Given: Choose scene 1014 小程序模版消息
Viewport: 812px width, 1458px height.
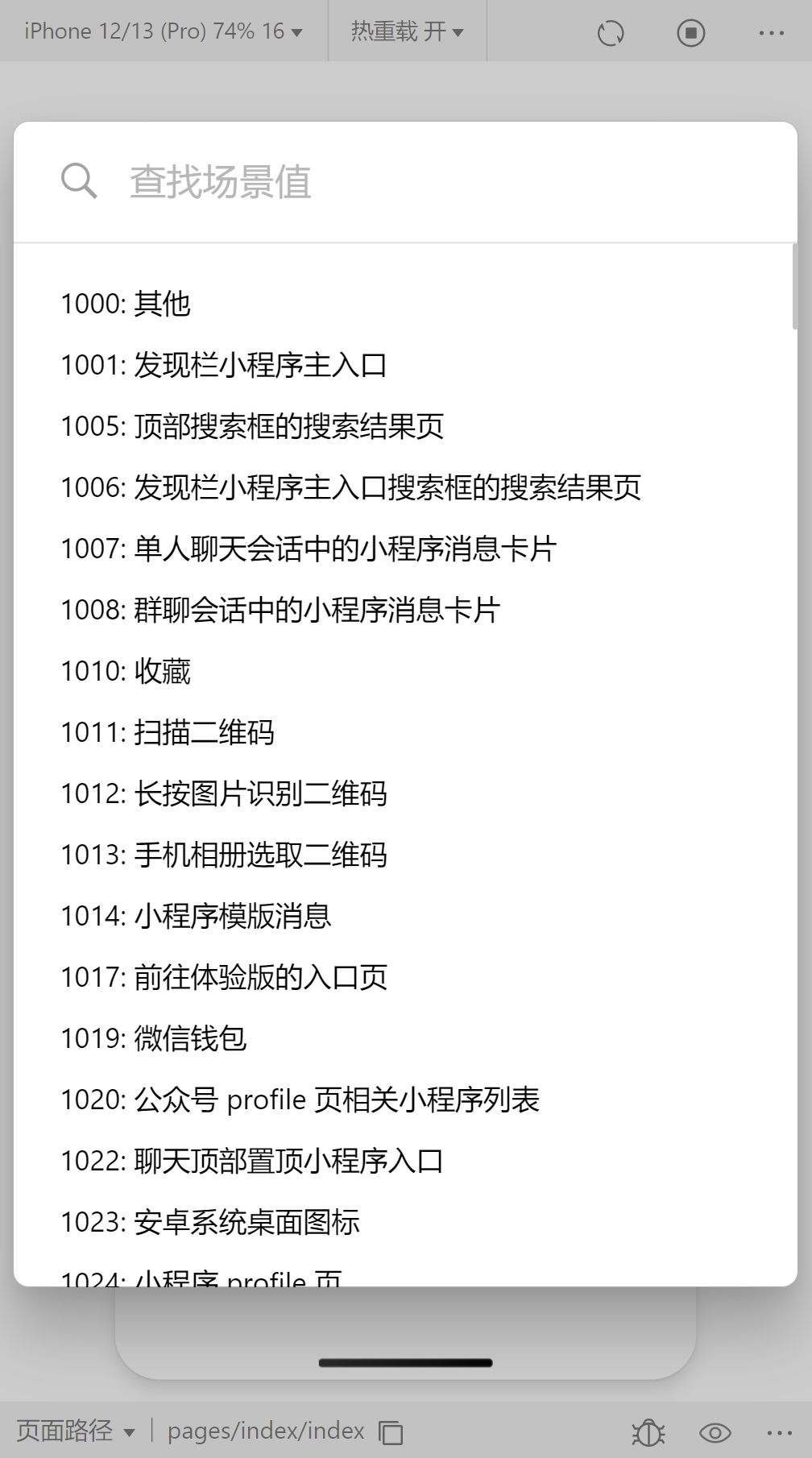Looking at the screenshot, I should point(196,916).
